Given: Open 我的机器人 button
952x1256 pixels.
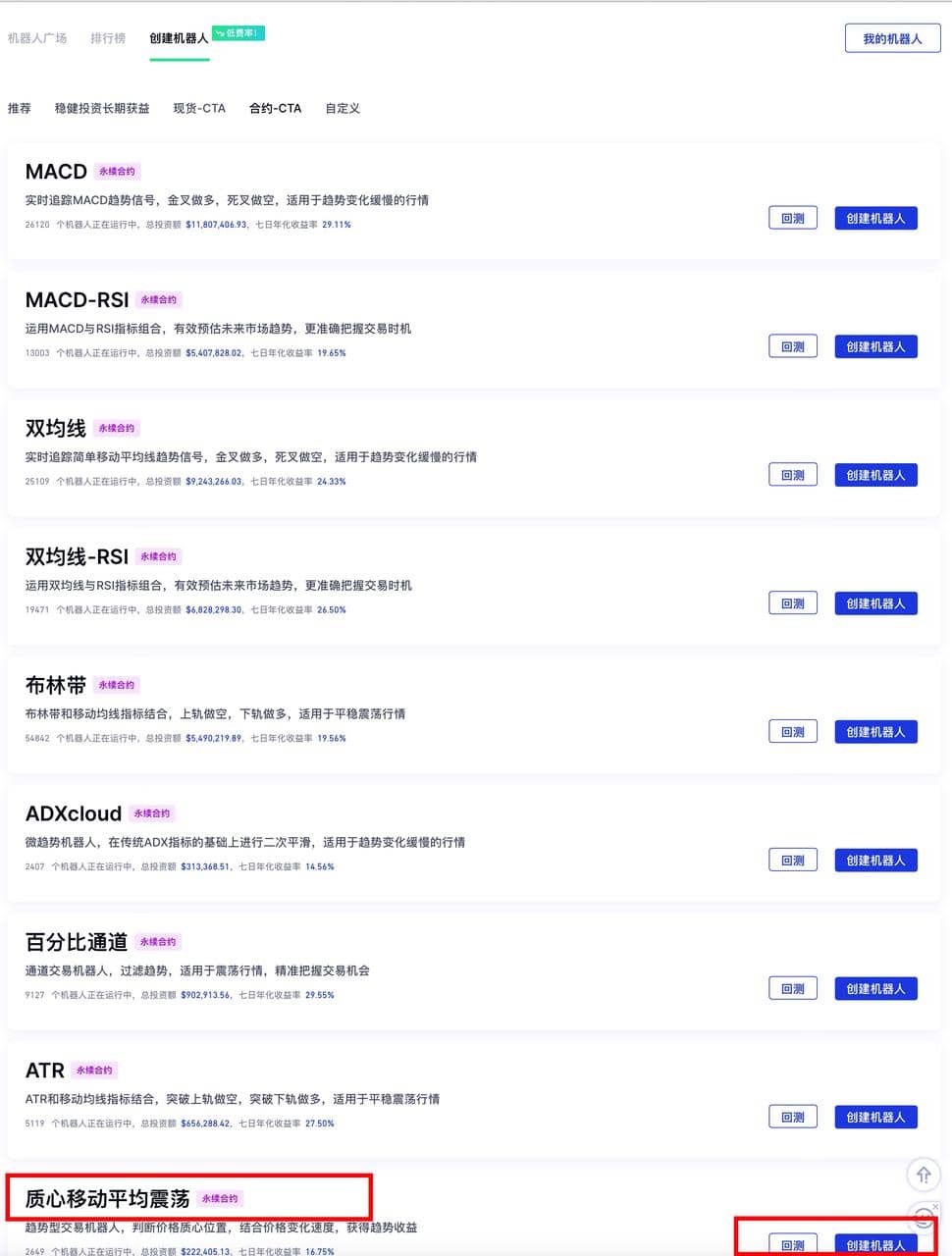Looking at the screenshot, I should click(892, 38).
